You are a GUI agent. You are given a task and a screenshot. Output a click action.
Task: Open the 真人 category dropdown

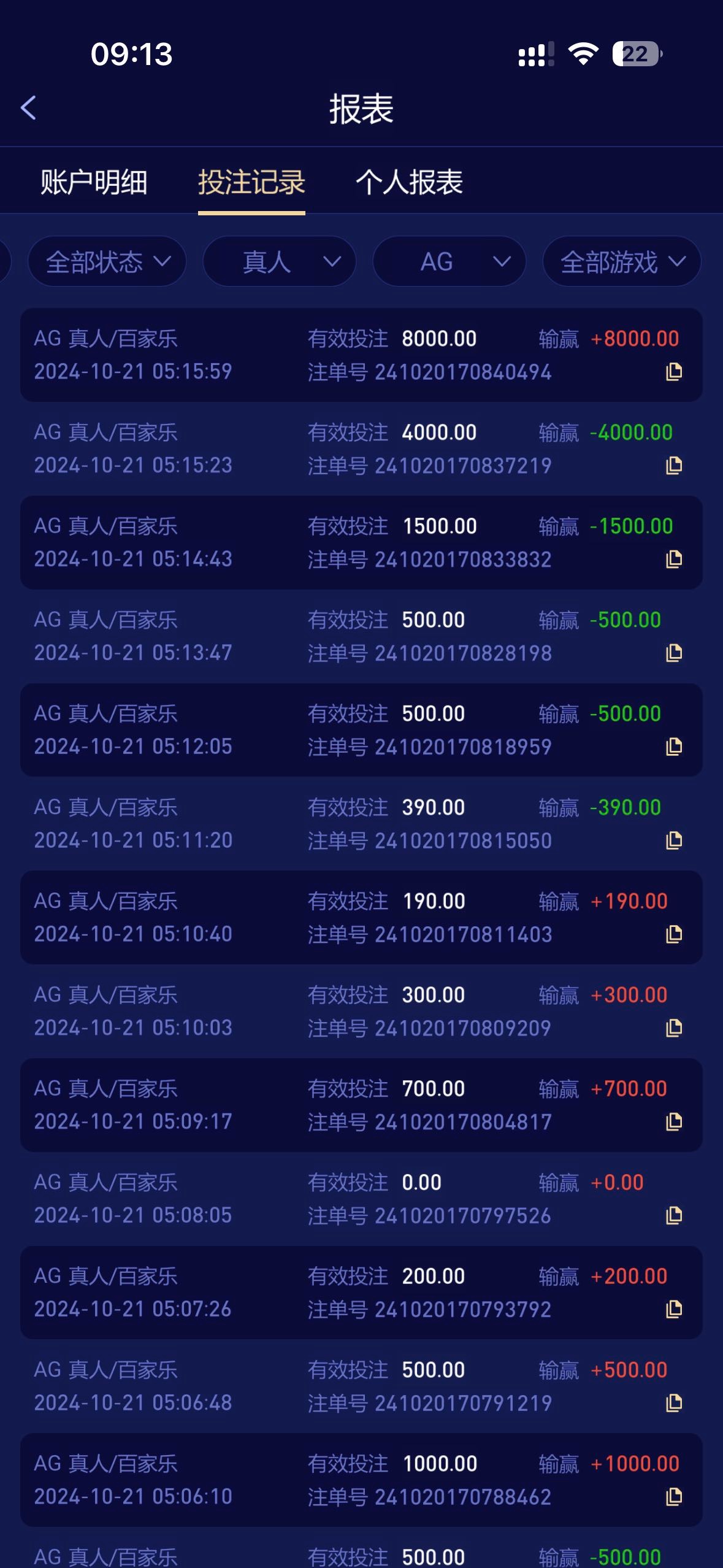click(x=280, y=262)
